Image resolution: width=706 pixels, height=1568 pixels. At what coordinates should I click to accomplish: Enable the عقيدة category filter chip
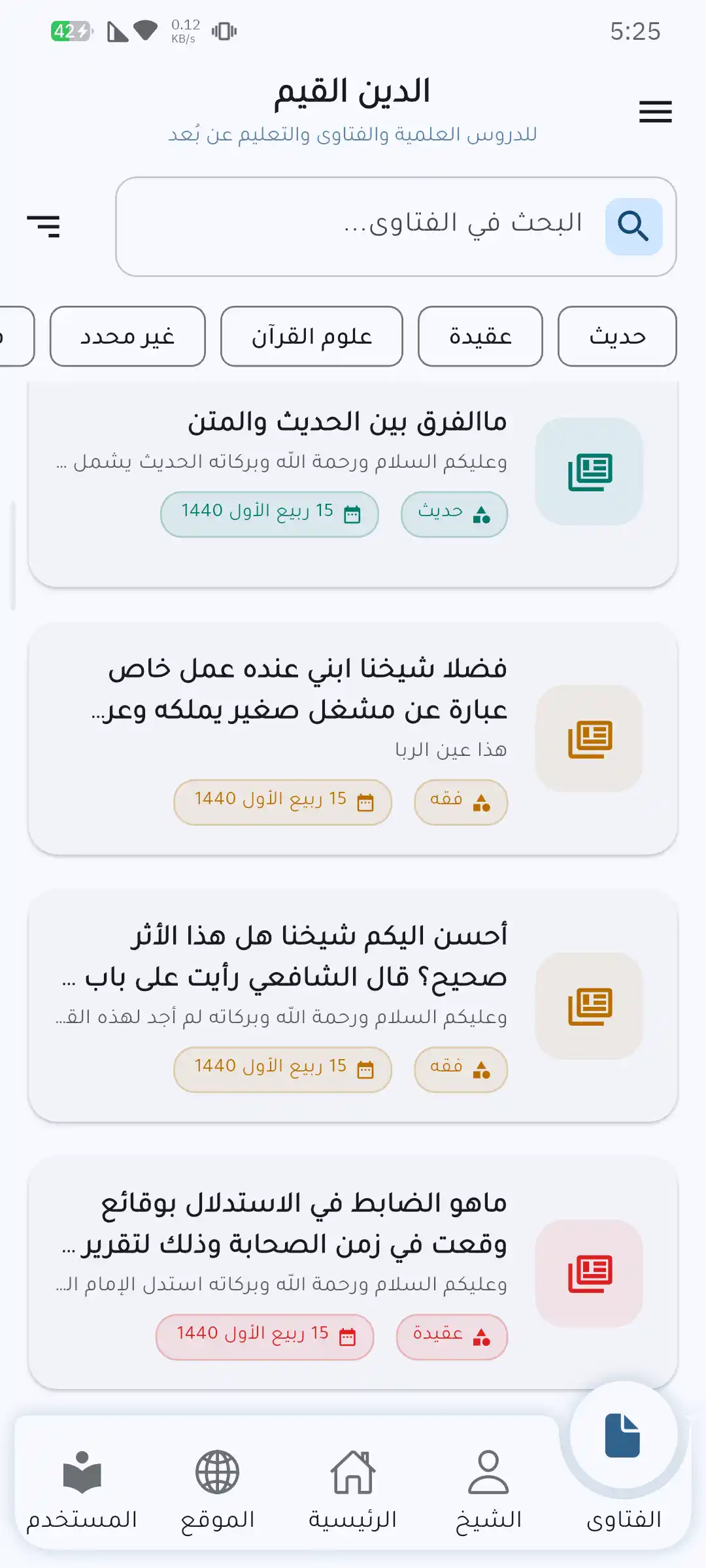(x=480, y=336)
